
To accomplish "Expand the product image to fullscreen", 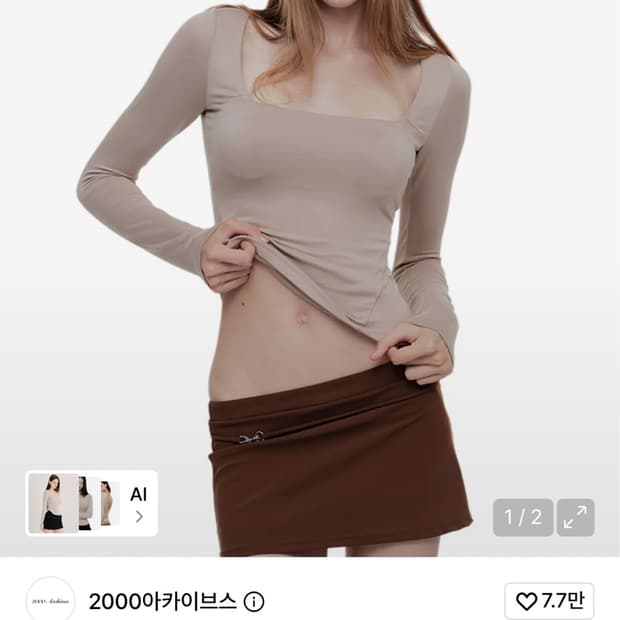I will (x=575, y=517).
